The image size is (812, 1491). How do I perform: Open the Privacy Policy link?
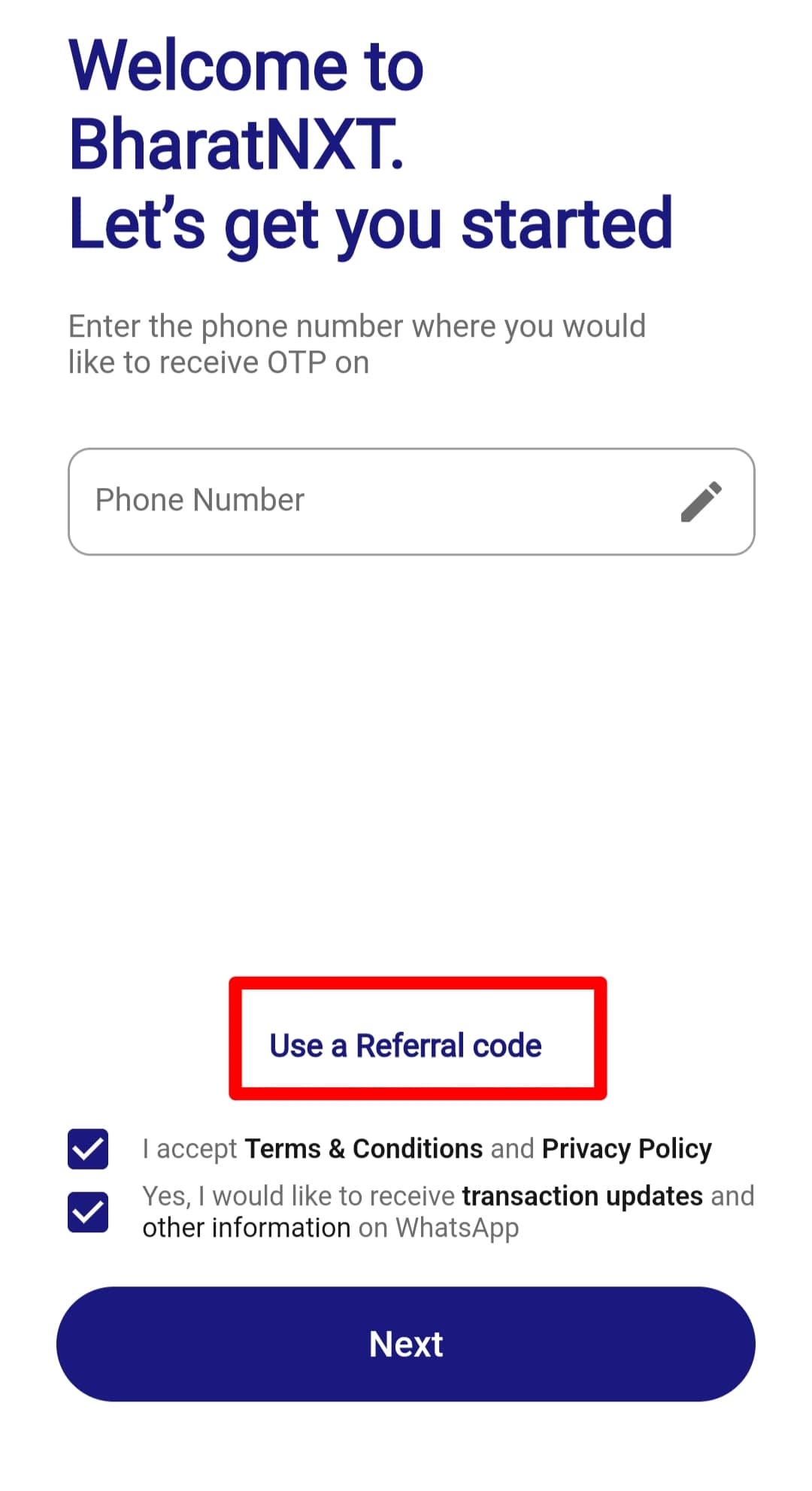coord(627,1150)
